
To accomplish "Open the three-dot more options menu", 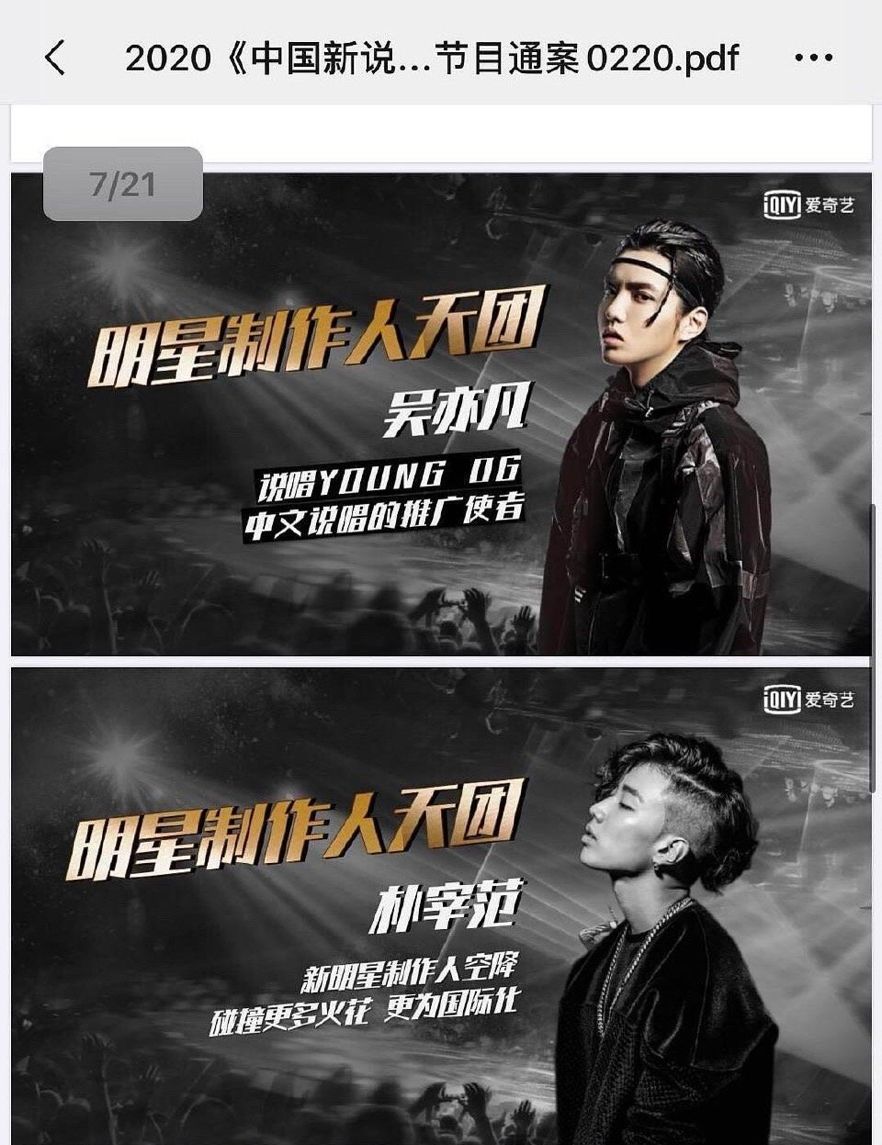I will pyautogui.click(x=812, y=59).
